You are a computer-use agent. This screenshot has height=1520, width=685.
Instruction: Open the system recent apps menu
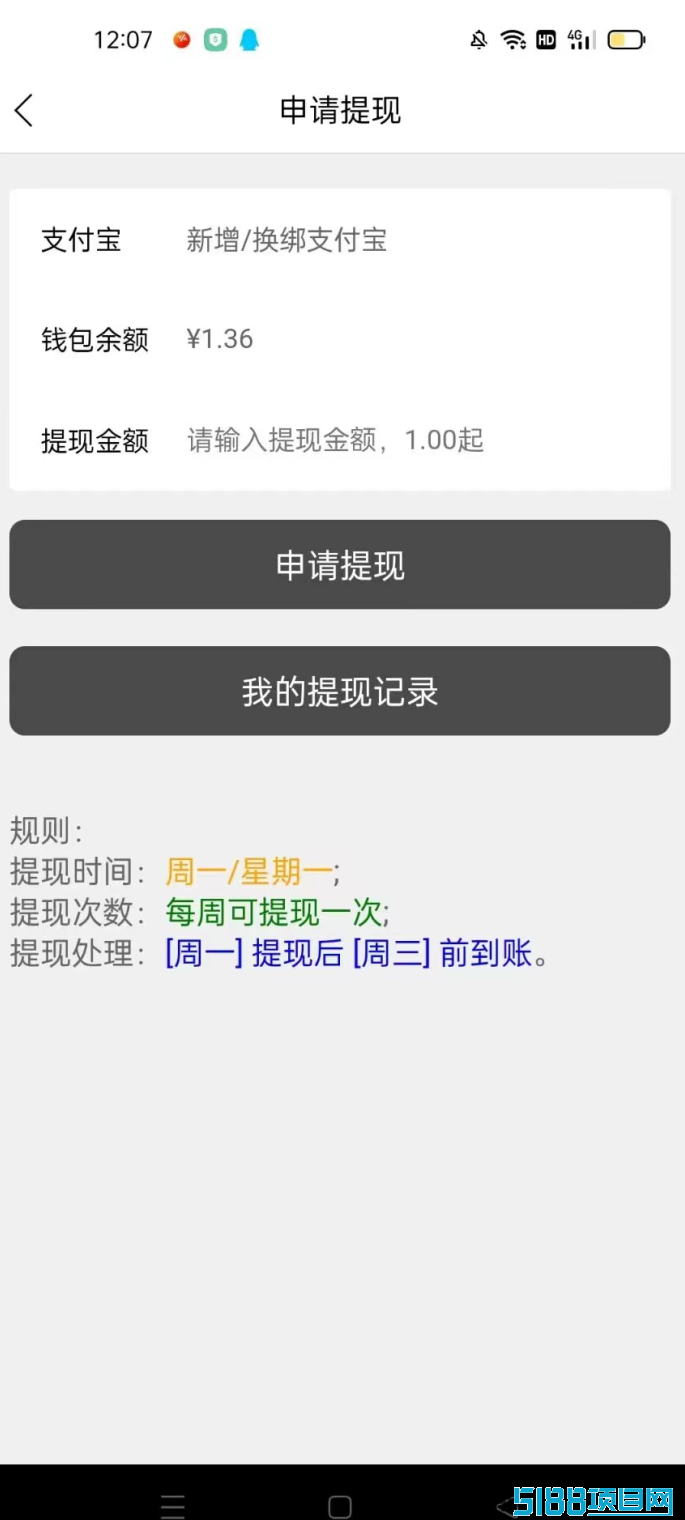(173, 1506)
